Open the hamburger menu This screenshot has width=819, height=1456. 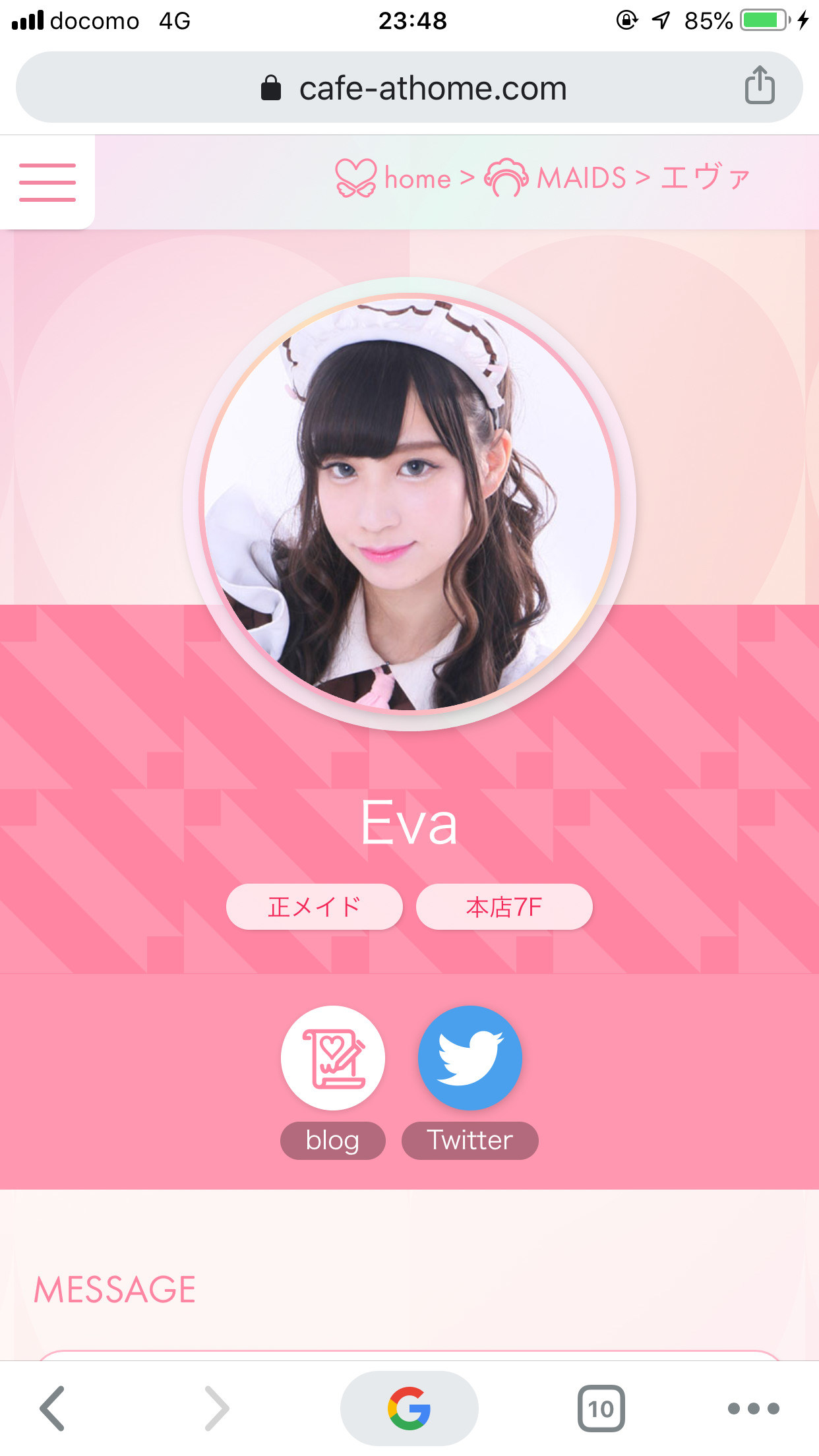coord(47,182)
